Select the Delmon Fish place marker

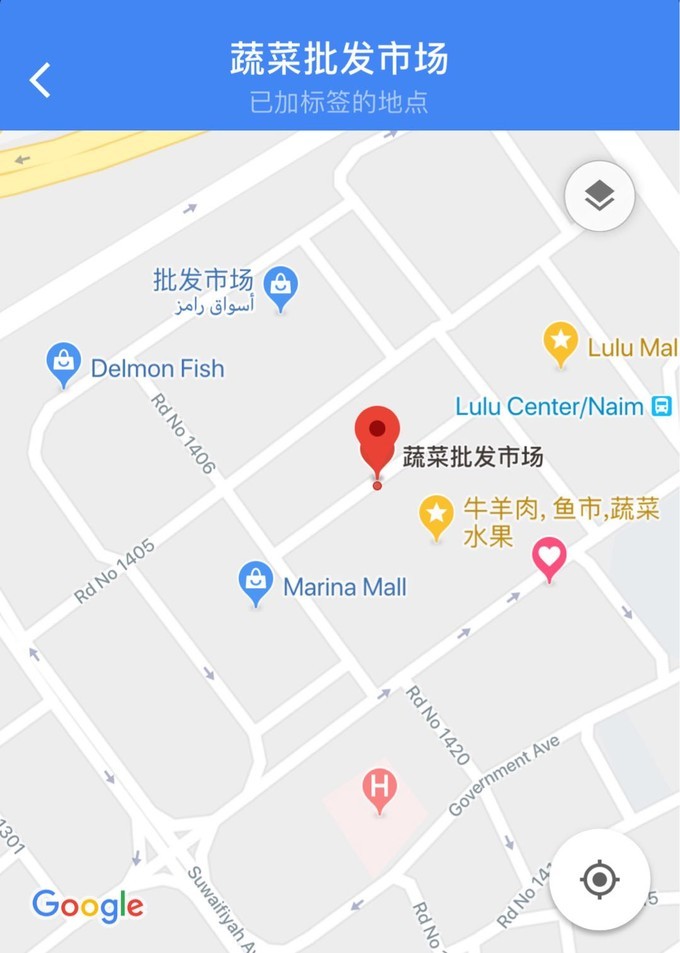(64, 365)
